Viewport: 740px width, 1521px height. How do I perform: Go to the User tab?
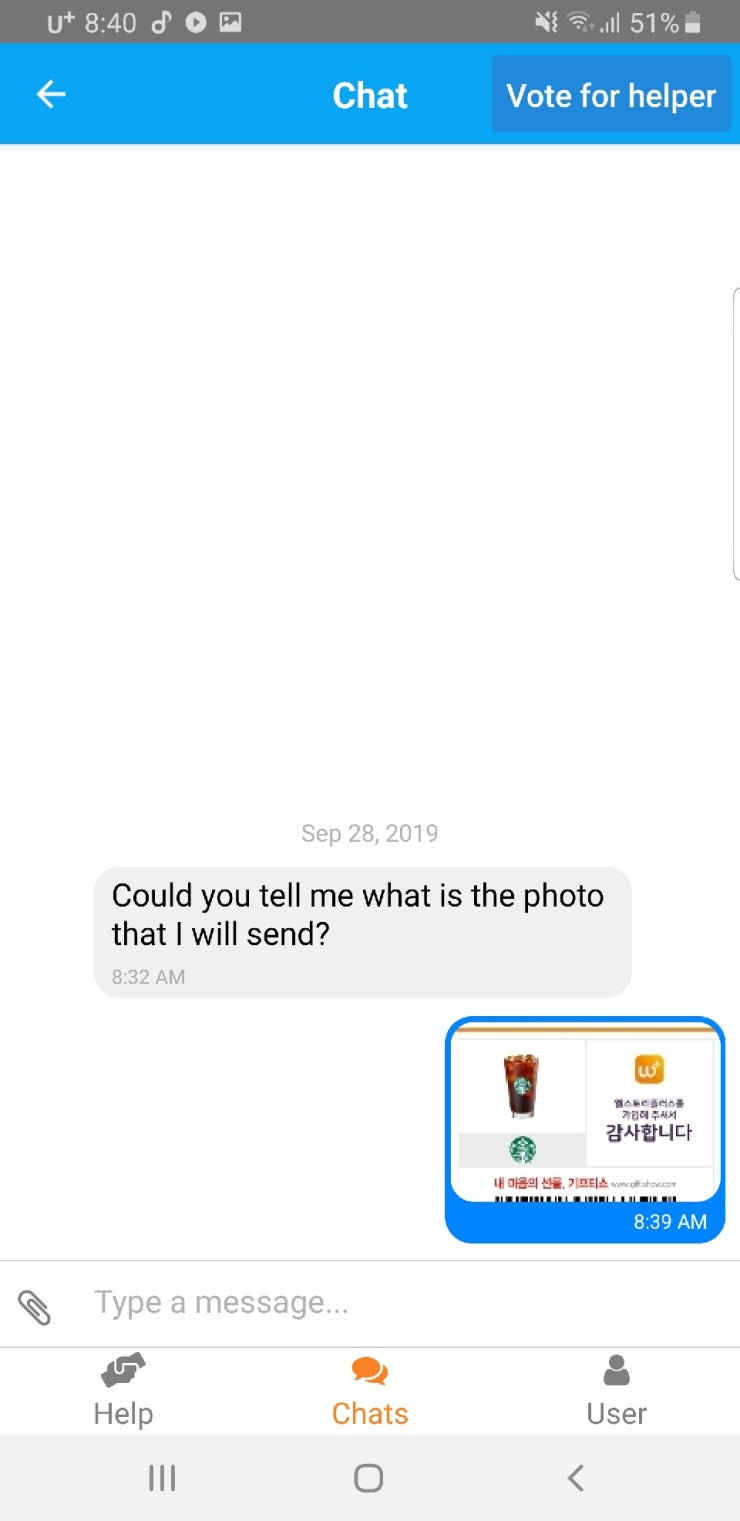click(616, 1390)
